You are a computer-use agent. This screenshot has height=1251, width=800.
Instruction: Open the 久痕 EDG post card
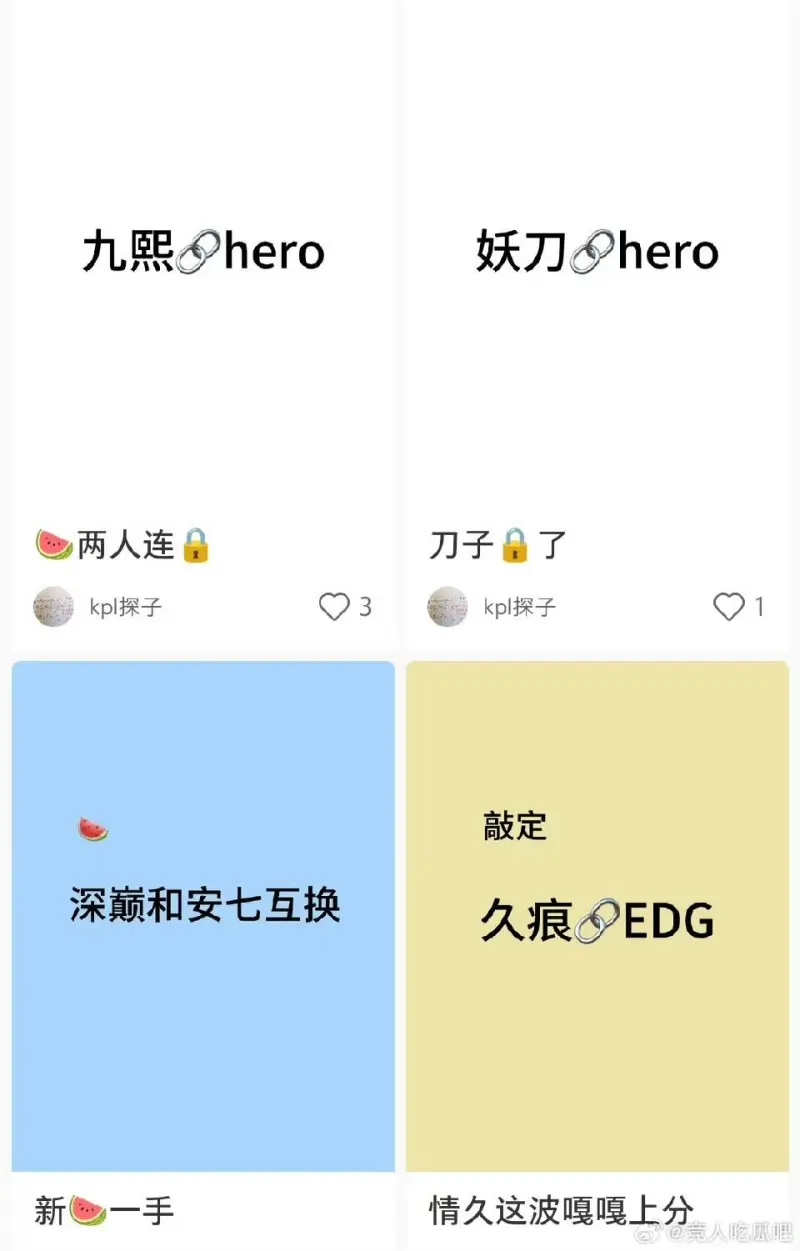597,915
